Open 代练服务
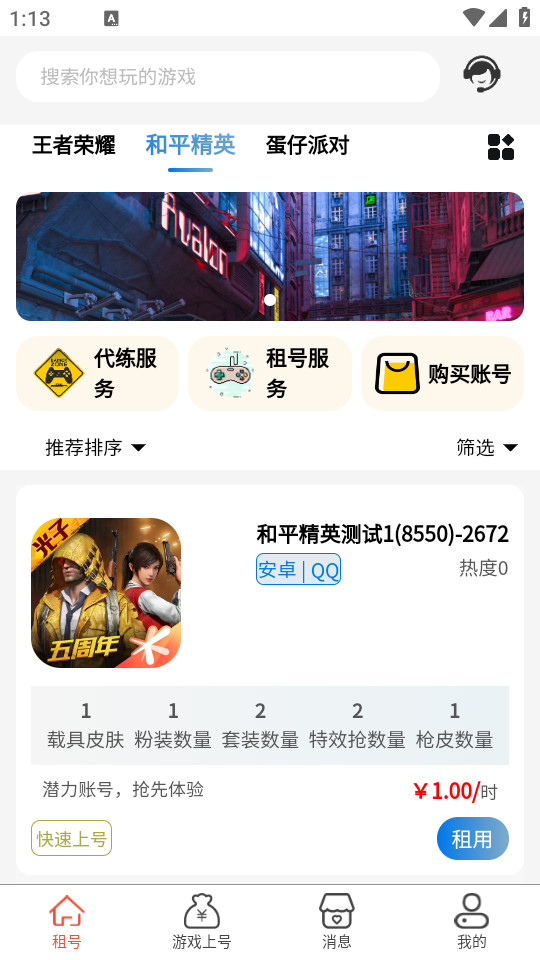Image resolution: width=540 pixels, height=960 pixels. point(97,373)
